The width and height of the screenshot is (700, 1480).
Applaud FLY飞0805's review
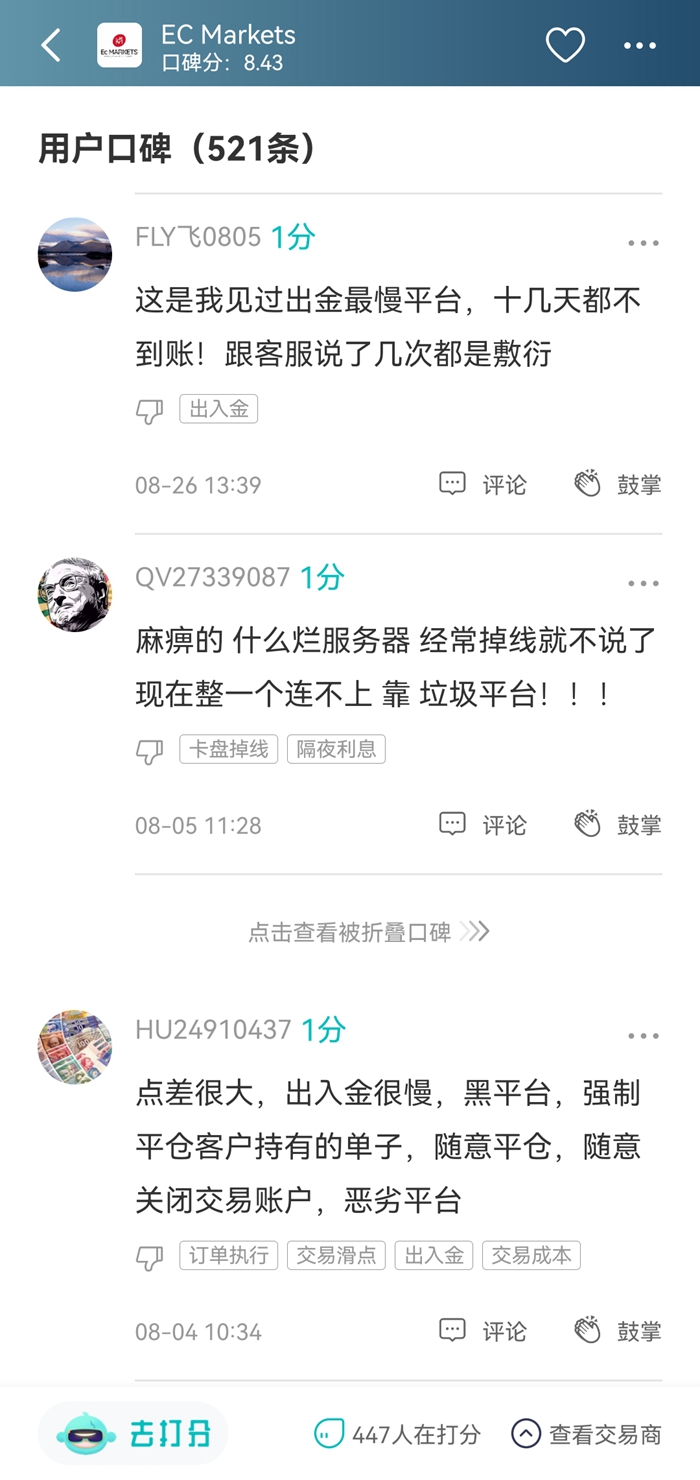618,485
